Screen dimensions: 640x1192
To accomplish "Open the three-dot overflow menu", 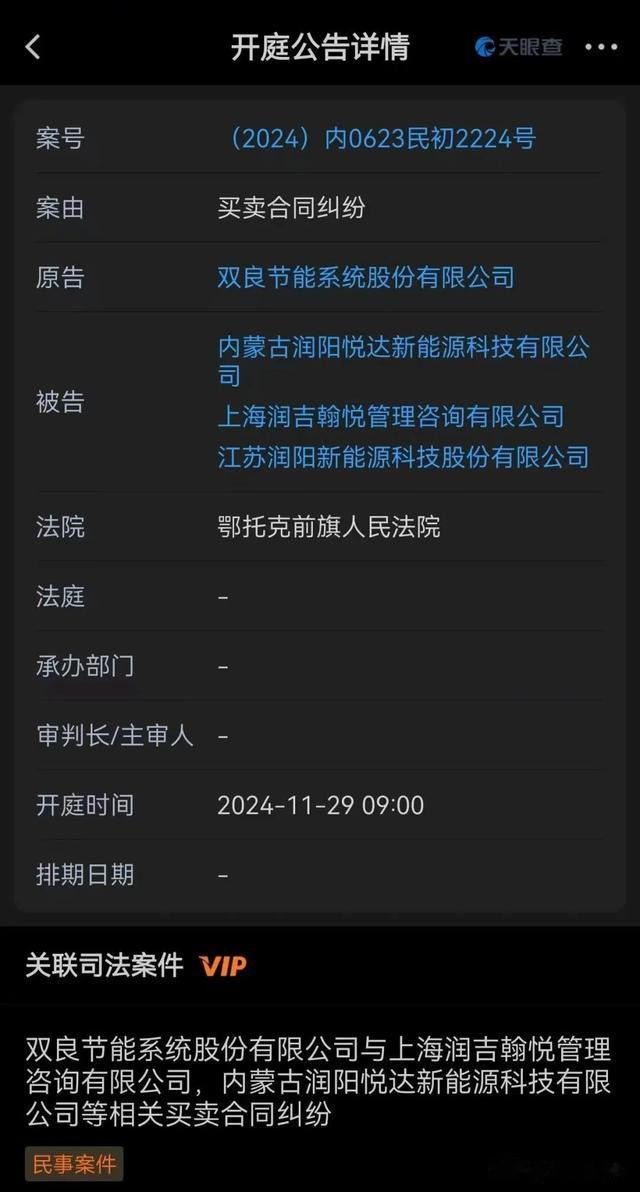I will 601,47.
